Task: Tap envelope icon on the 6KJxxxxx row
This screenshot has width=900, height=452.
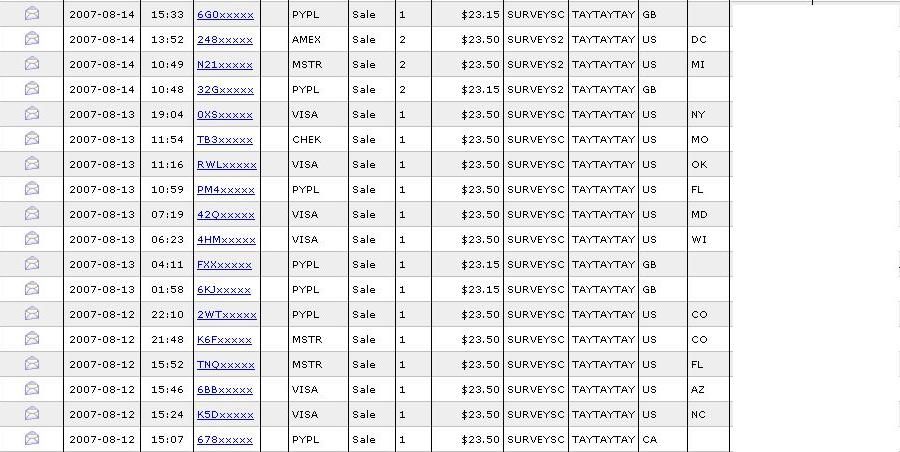Action: pos(32,289)
